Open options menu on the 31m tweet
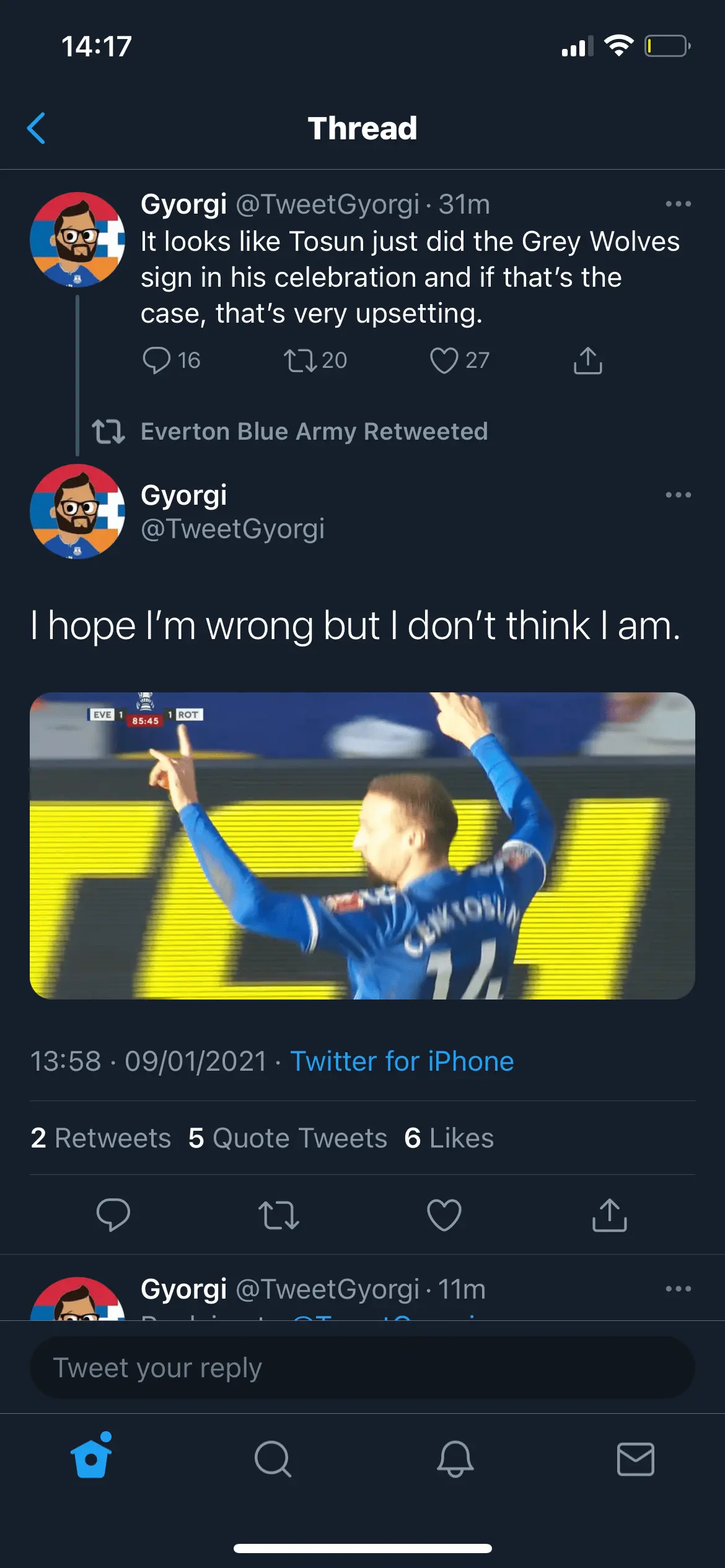Image resolution: width=725 pixels, height=1568 pixels. click(x=678, y=204)
